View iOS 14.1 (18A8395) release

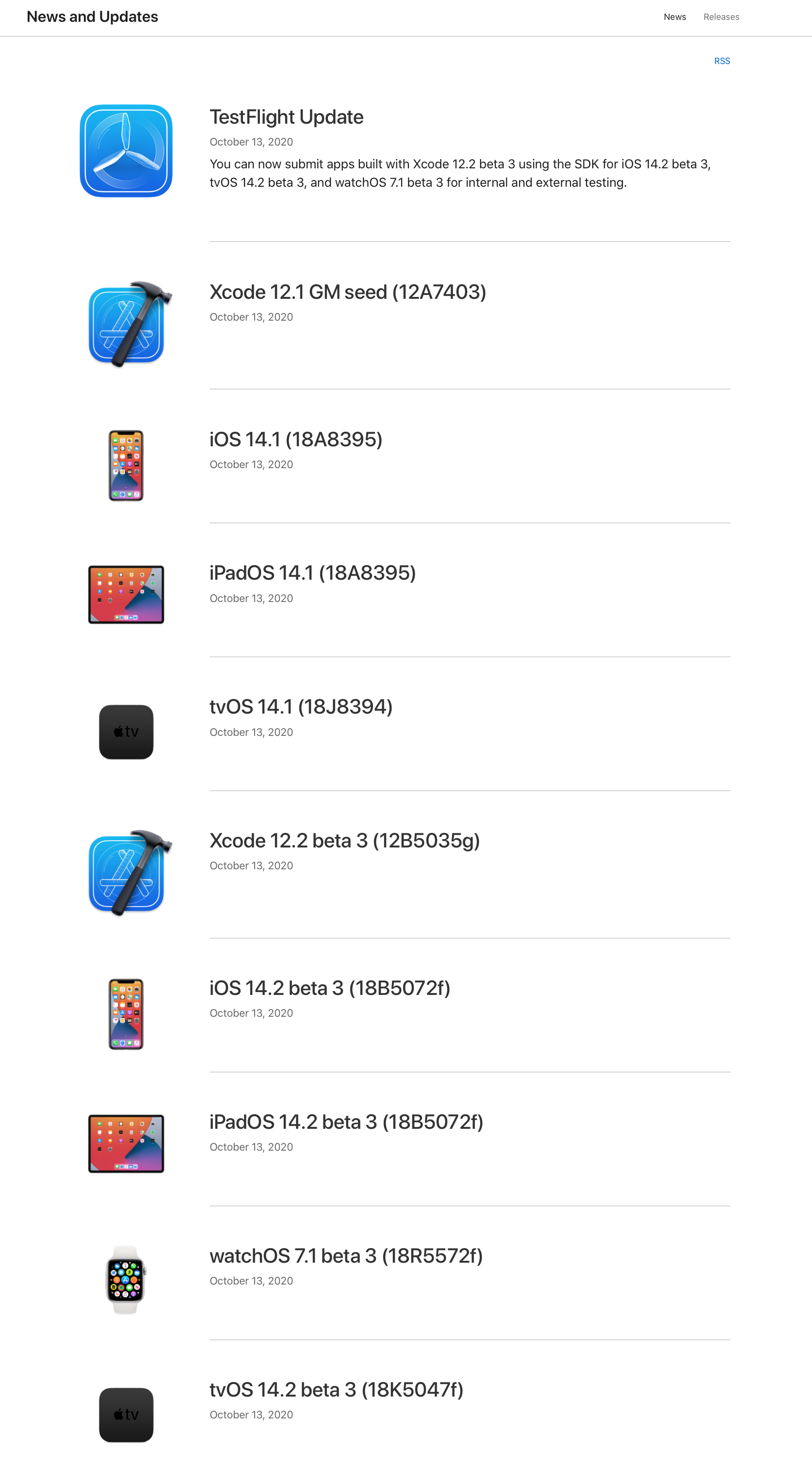(295, 439)
